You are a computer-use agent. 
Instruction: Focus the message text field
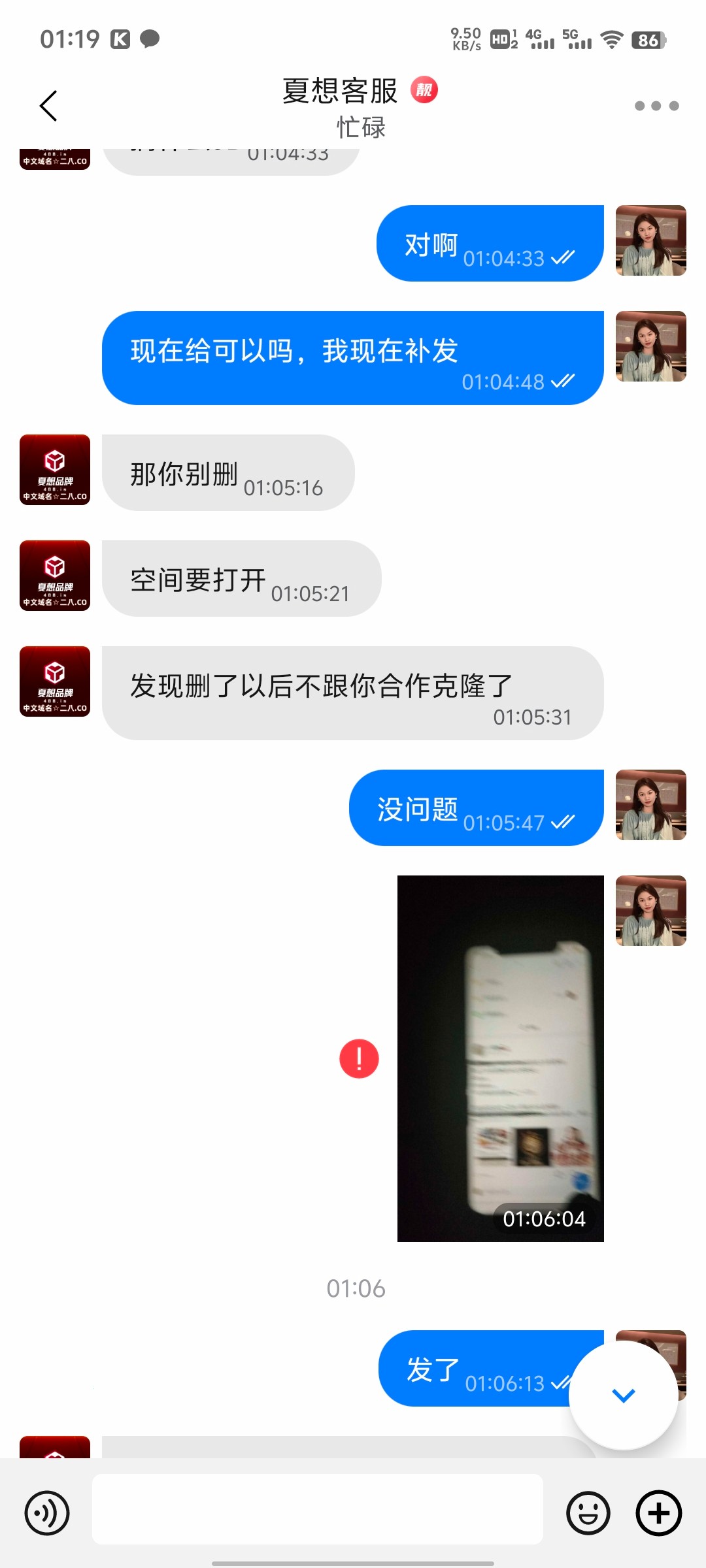(317, 1509)
